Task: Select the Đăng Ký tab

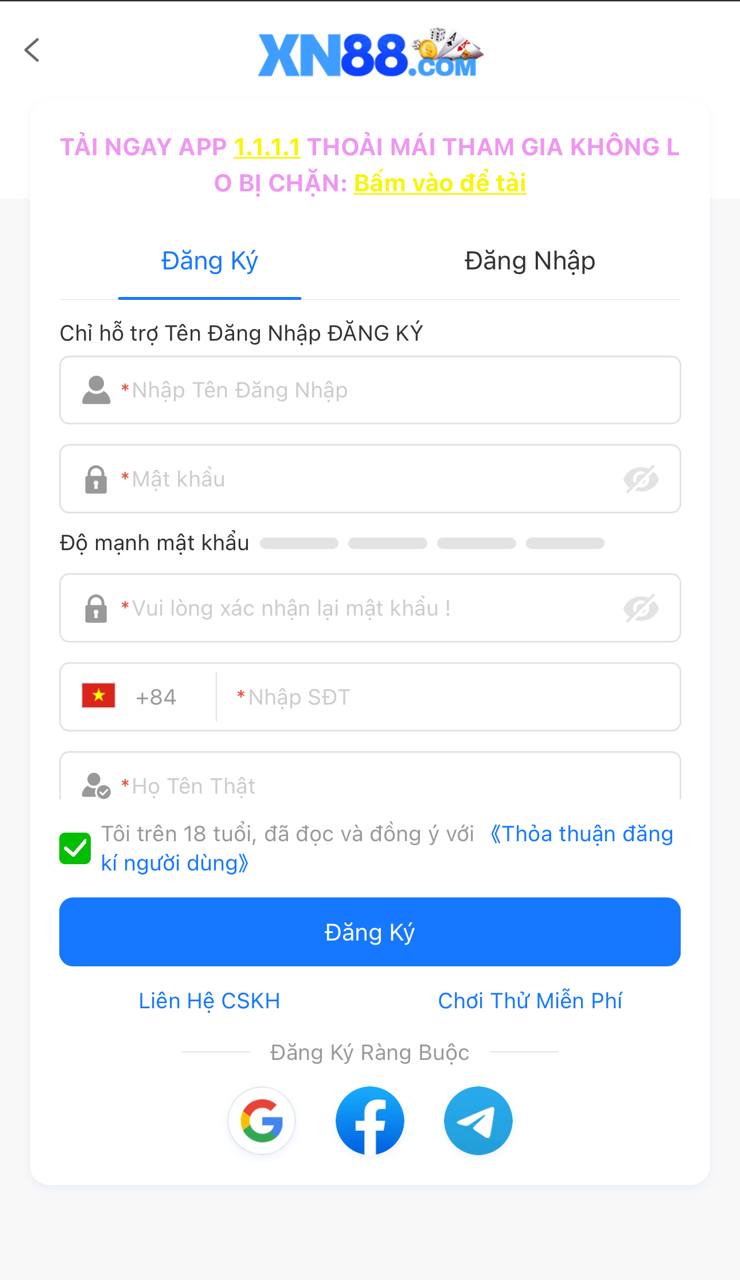Action: pos(209,261)
